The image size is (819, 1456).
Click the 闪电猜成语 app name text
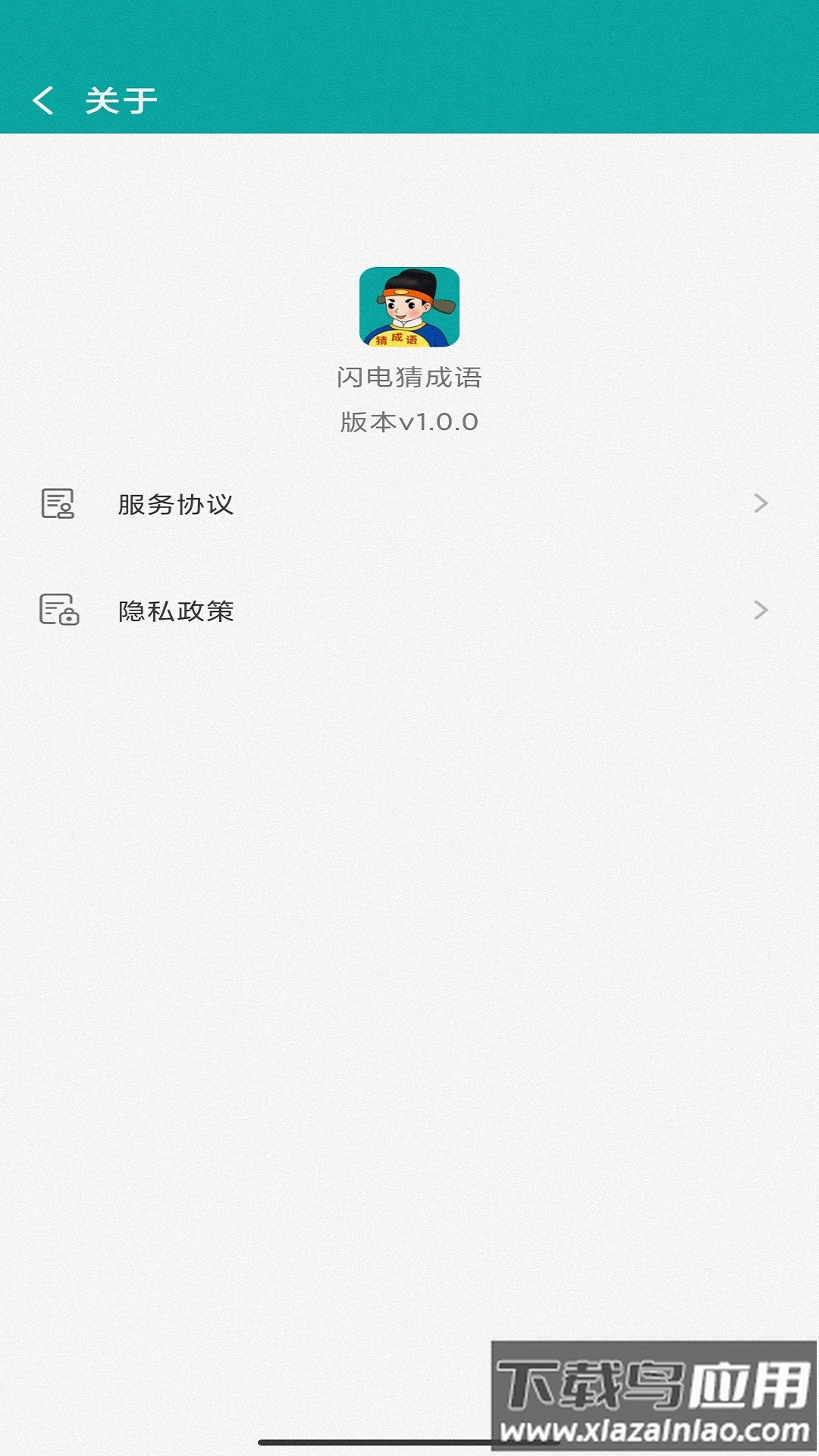coord(409,377)
